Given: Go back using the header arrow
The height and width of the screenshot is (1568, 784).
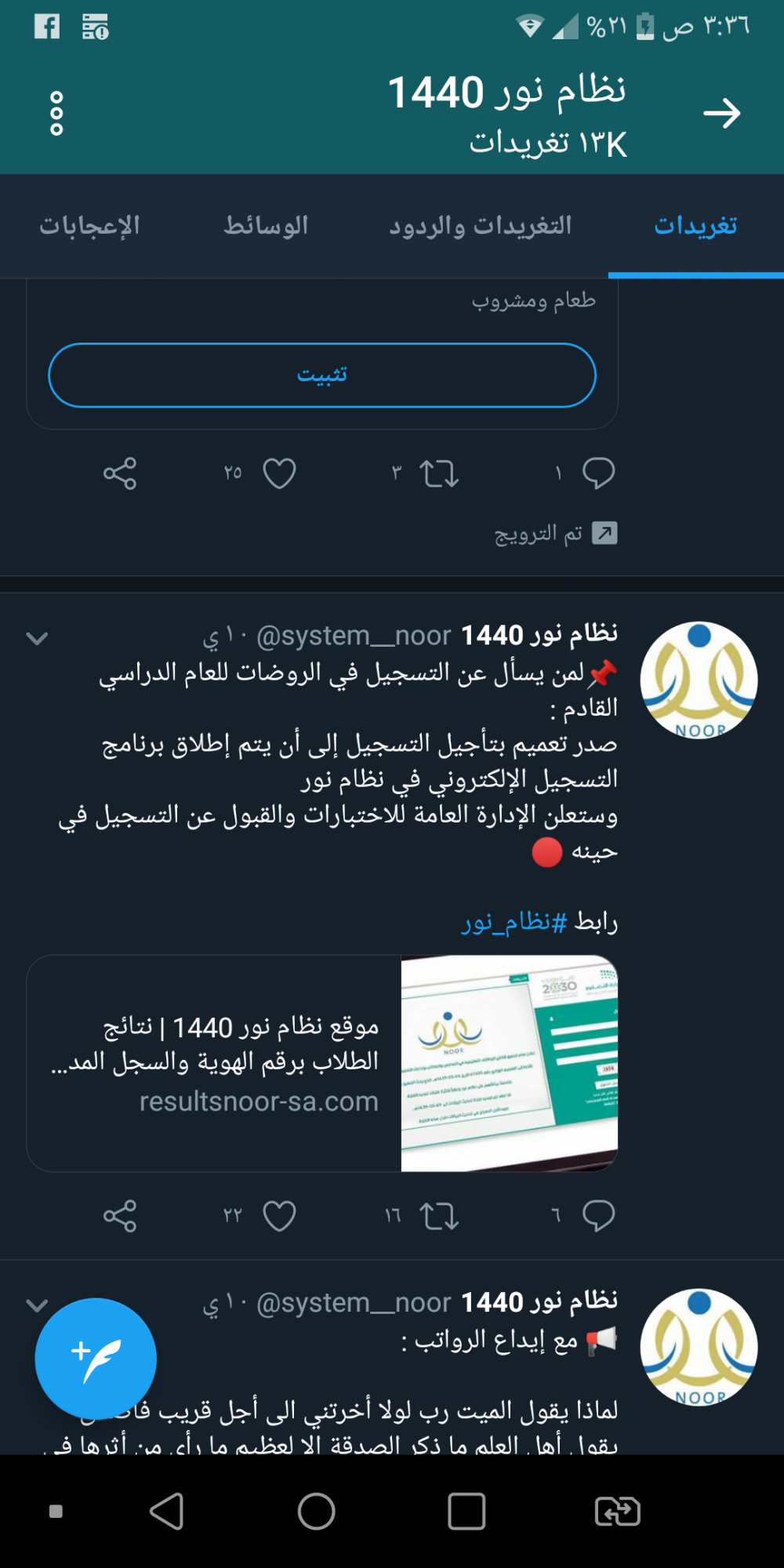Looking at the screenshot, I should 721,114.
